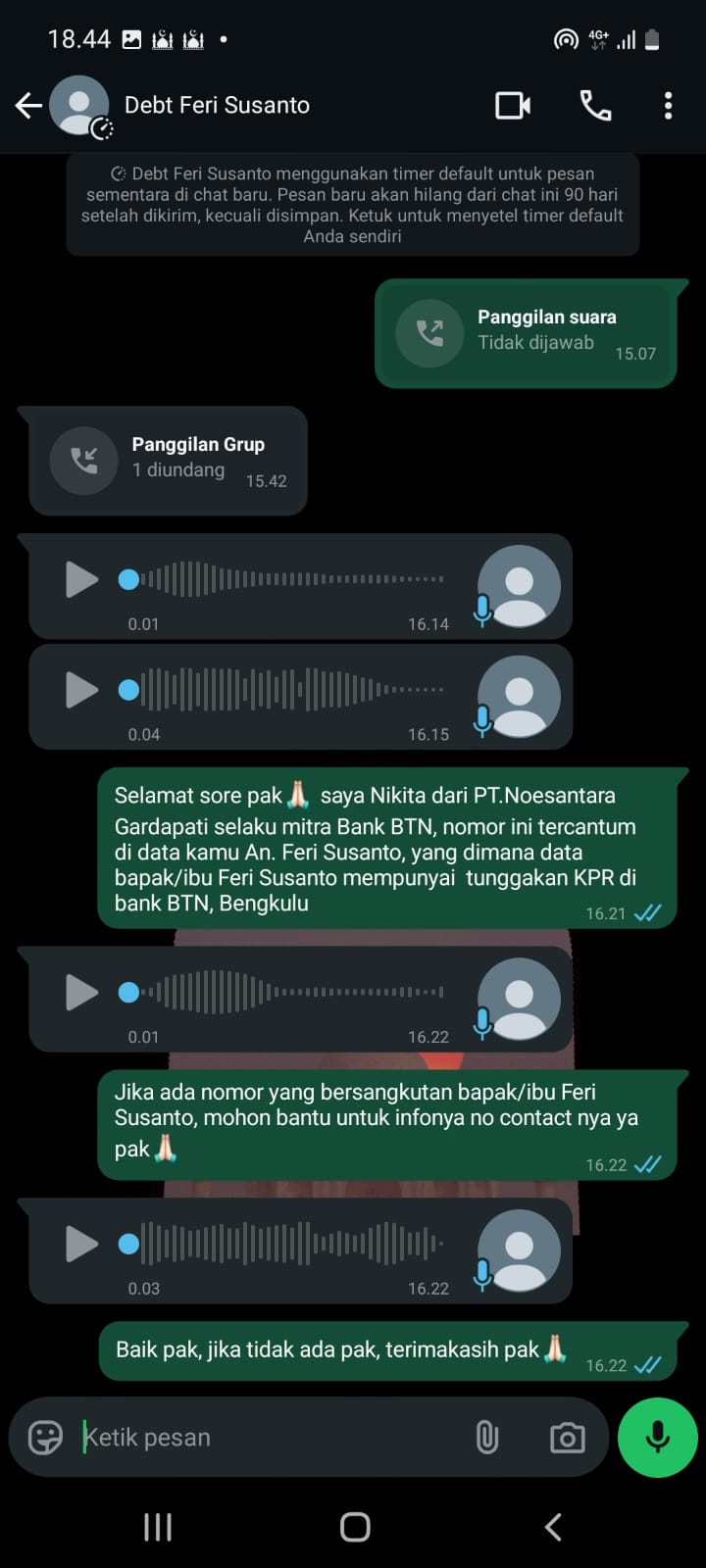Focus the Ketik pesan message field
Image resolution: width=706 pixels, height=1568 pixels.
tap(265, 1438)
